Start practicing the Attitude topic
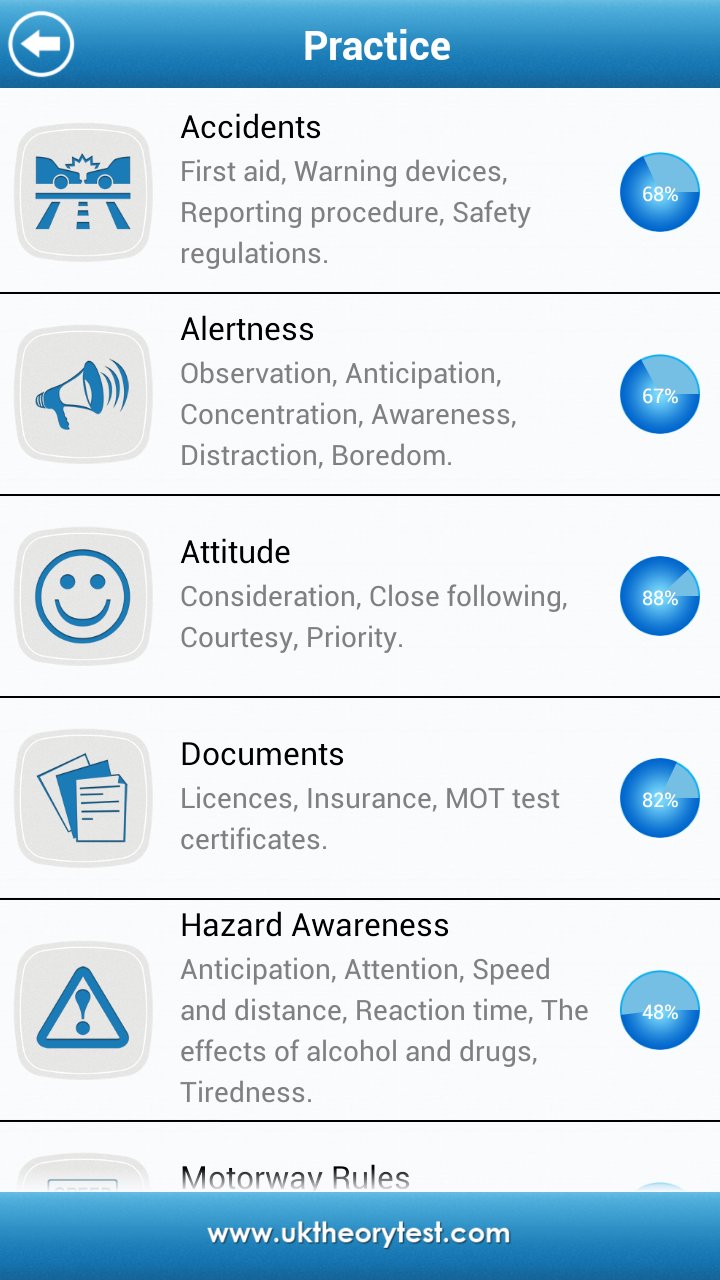This screenshot has height=1280, width=720. click(360, 596)
